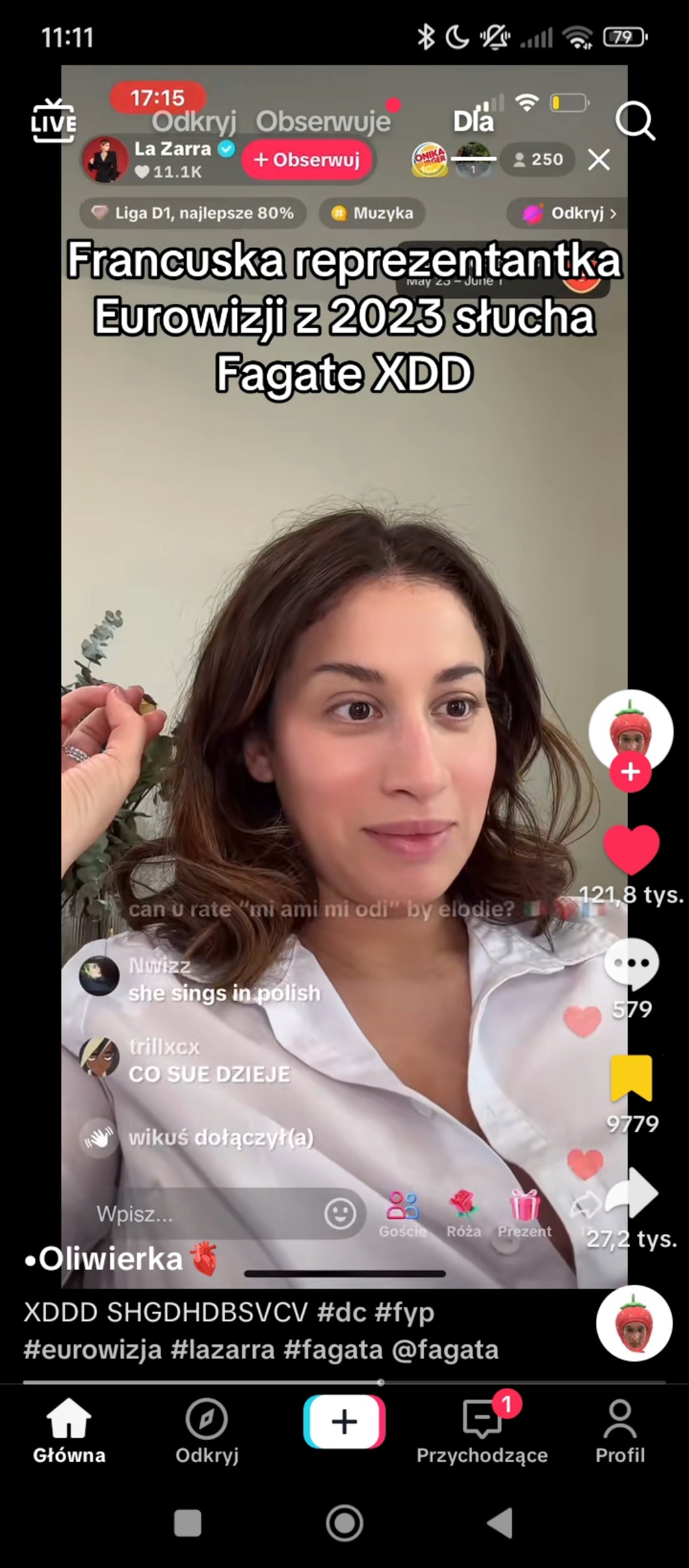Screen dimensions: 689x1568
Task: Open the @fagata mention
Action: (445, 1350)
